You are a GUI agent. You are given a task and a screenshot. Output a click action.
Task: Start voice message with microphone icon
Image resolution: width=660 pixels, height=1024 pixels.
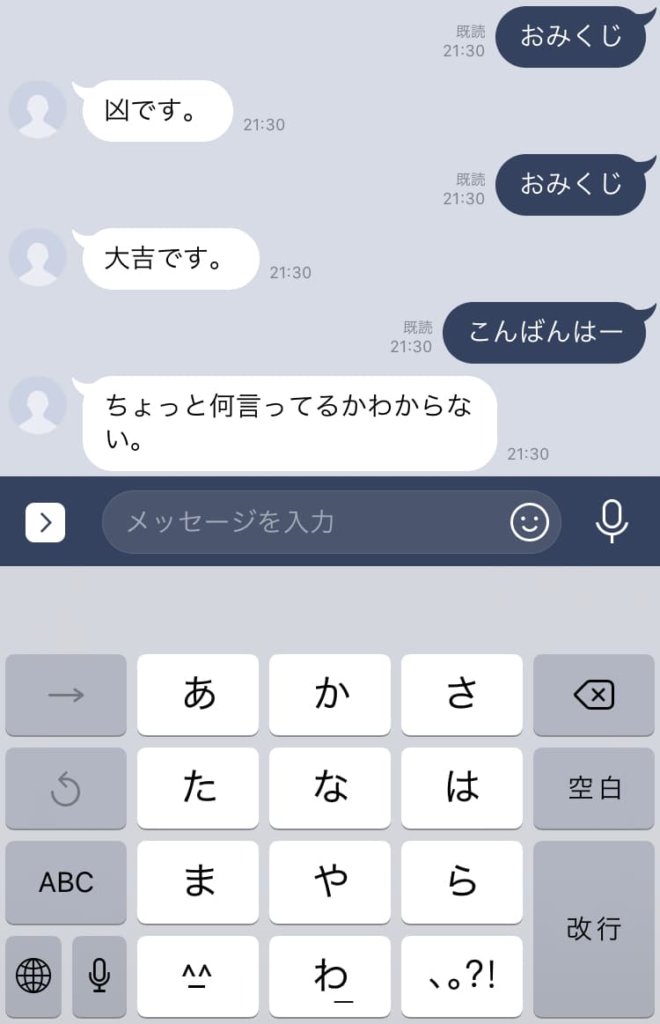611,521
